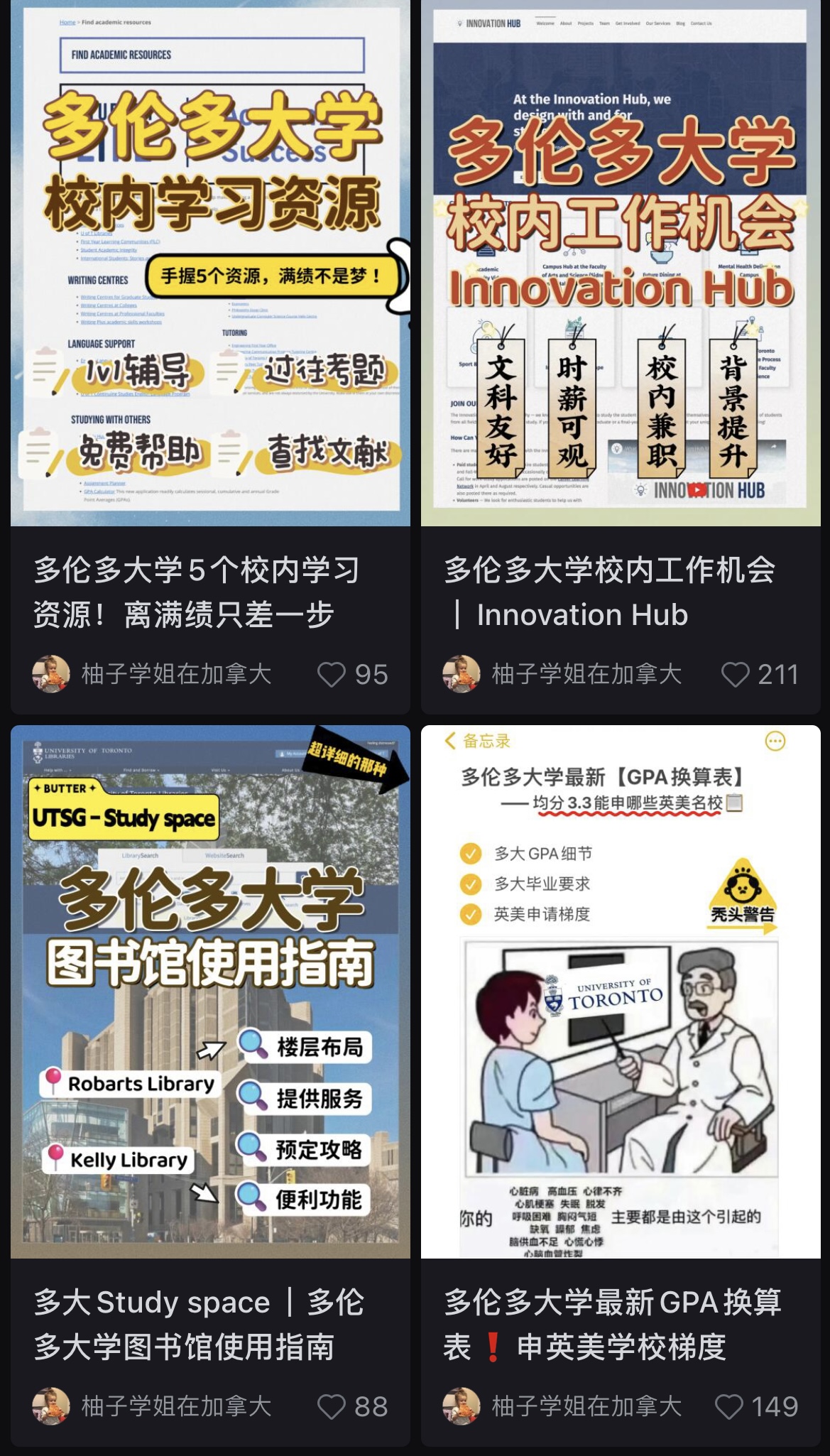
Task: Like the 多大Study space post
Action: click(x=332, y=1406)
